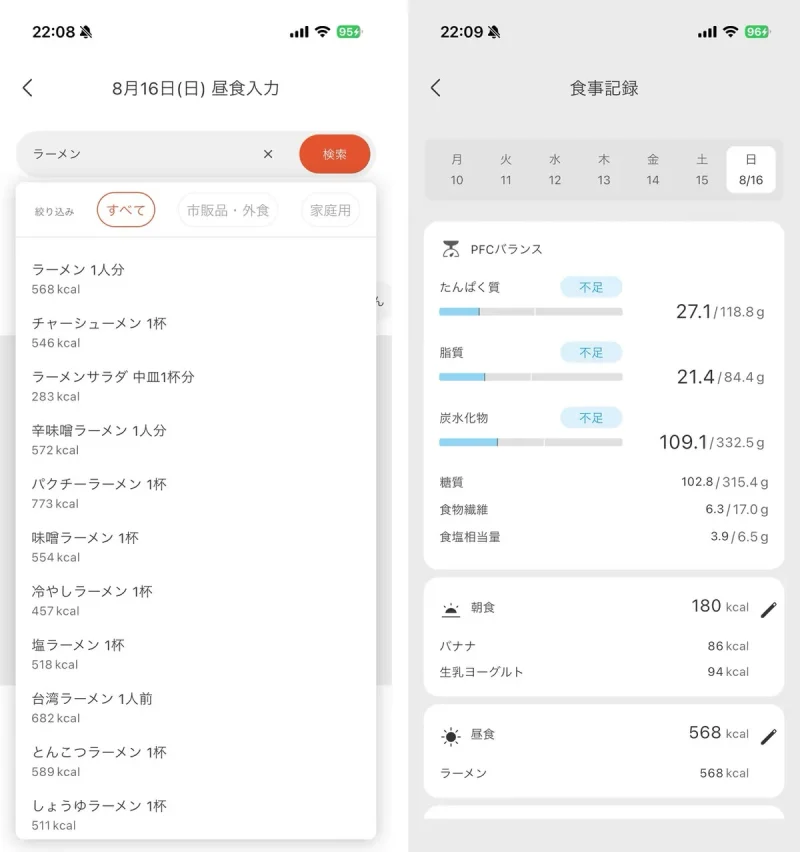Clear the ラーメン search text
Screen dimensions: 800x852
268,154
